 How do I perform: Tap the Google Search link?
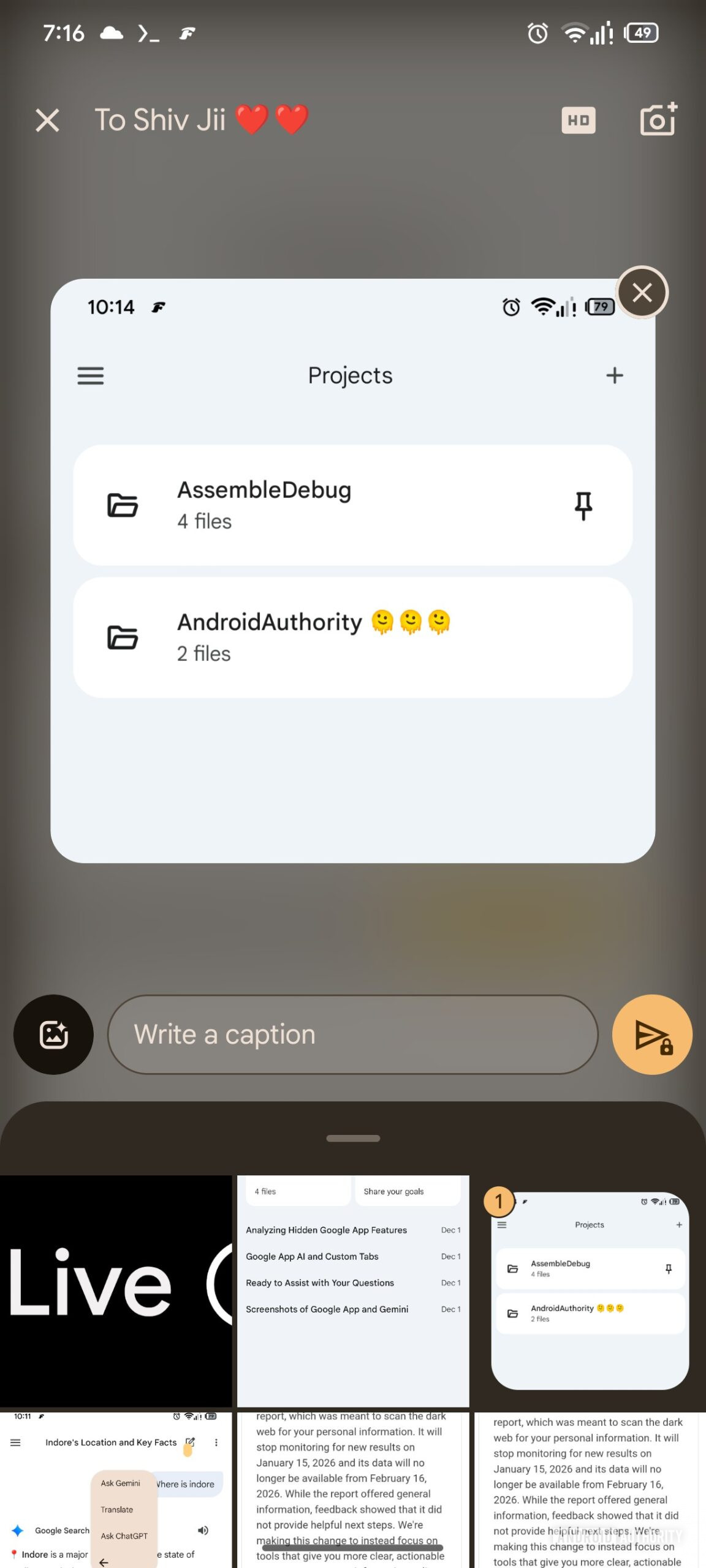pyautogui.click(x=61, y=1531)
